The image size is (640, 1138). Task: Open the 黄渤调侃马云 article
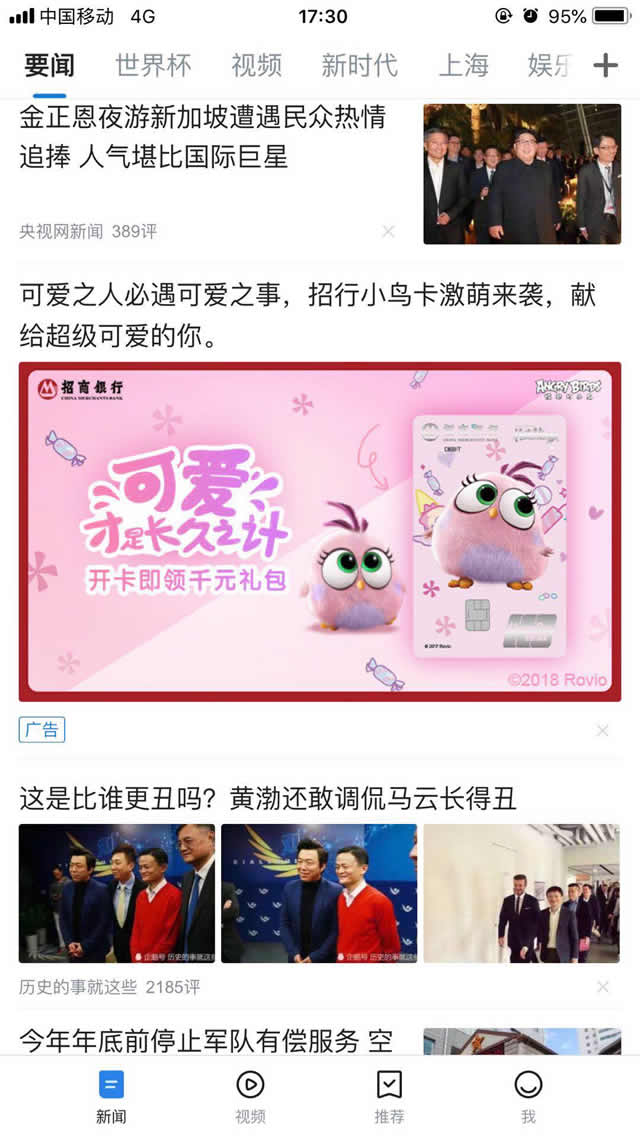point(268,798)
